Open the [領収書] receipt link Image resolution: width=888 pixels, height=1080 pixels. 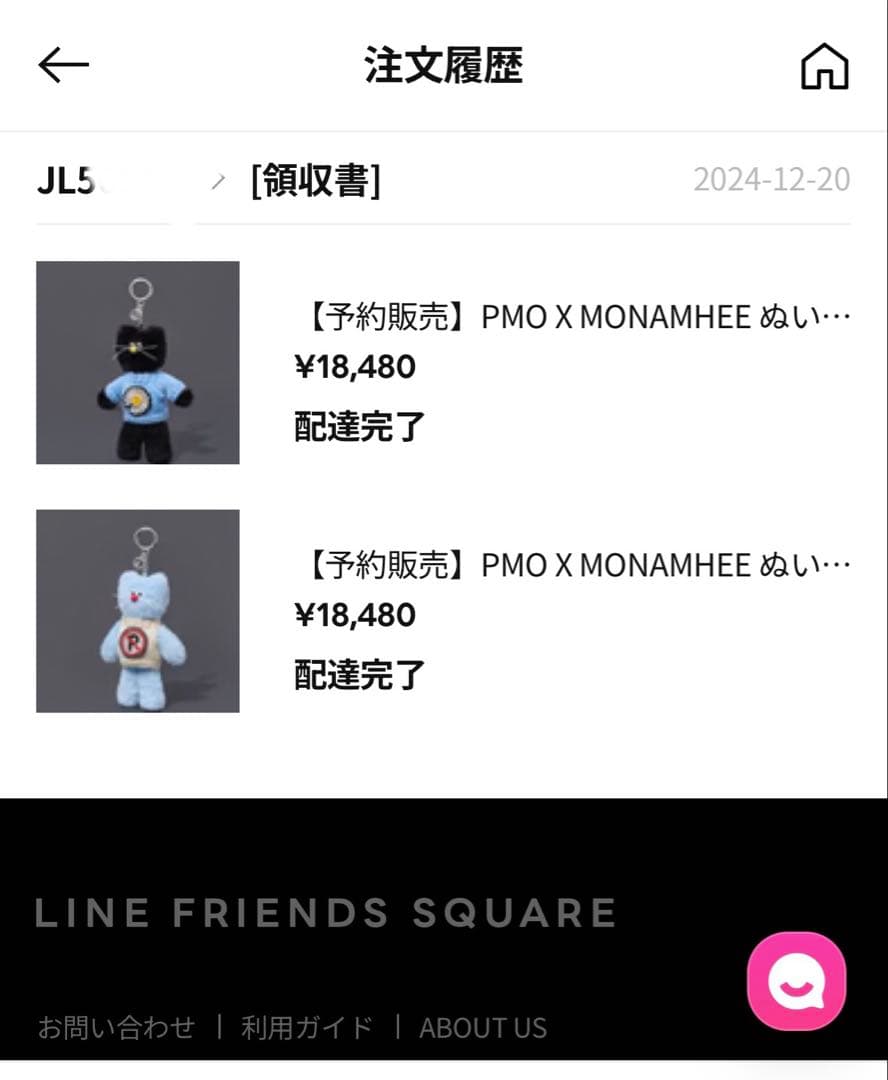pyautogui.click(x=317, y=182)
